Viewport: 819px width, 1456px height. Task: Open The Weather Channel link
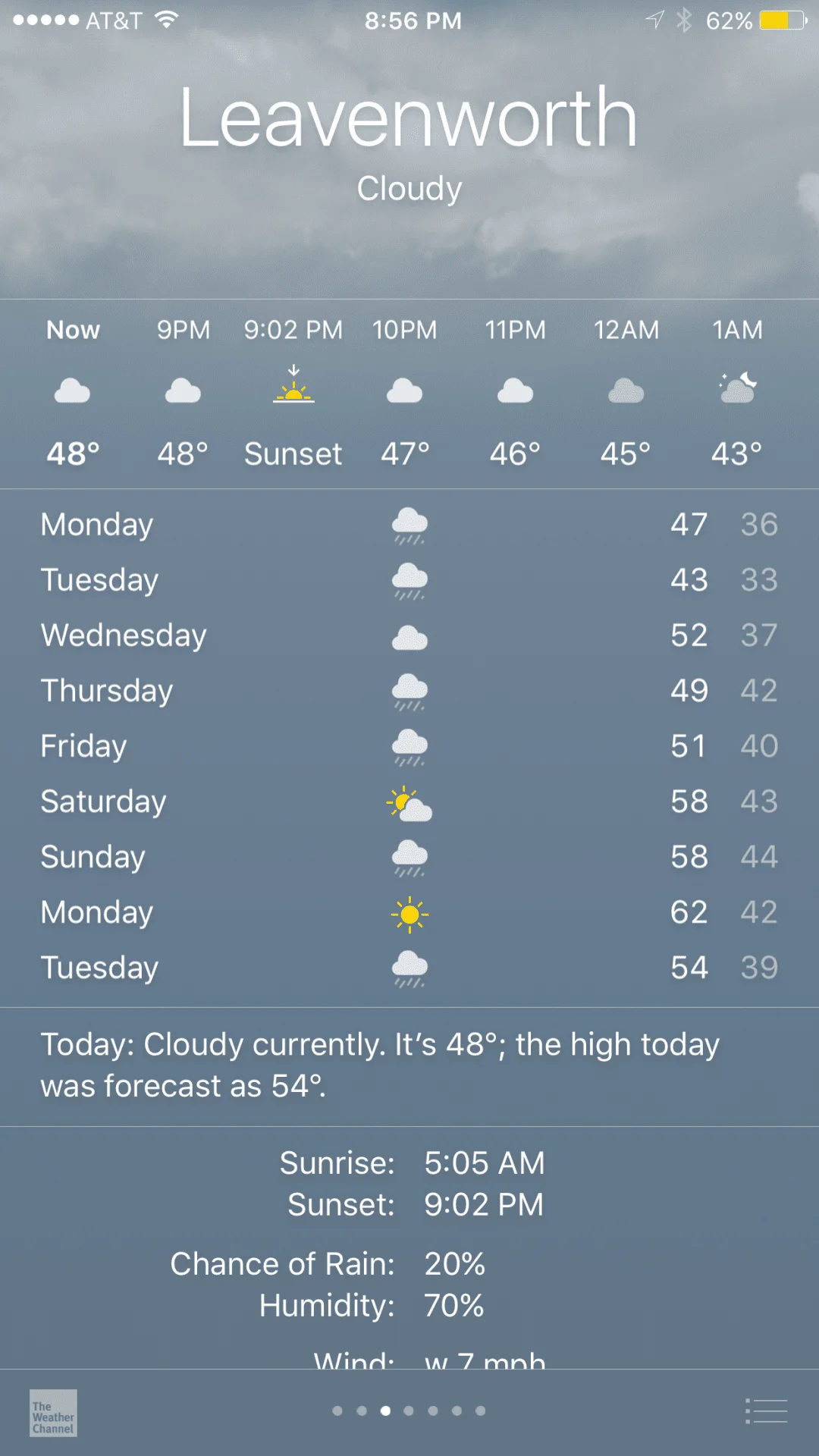click(53, 1413)
